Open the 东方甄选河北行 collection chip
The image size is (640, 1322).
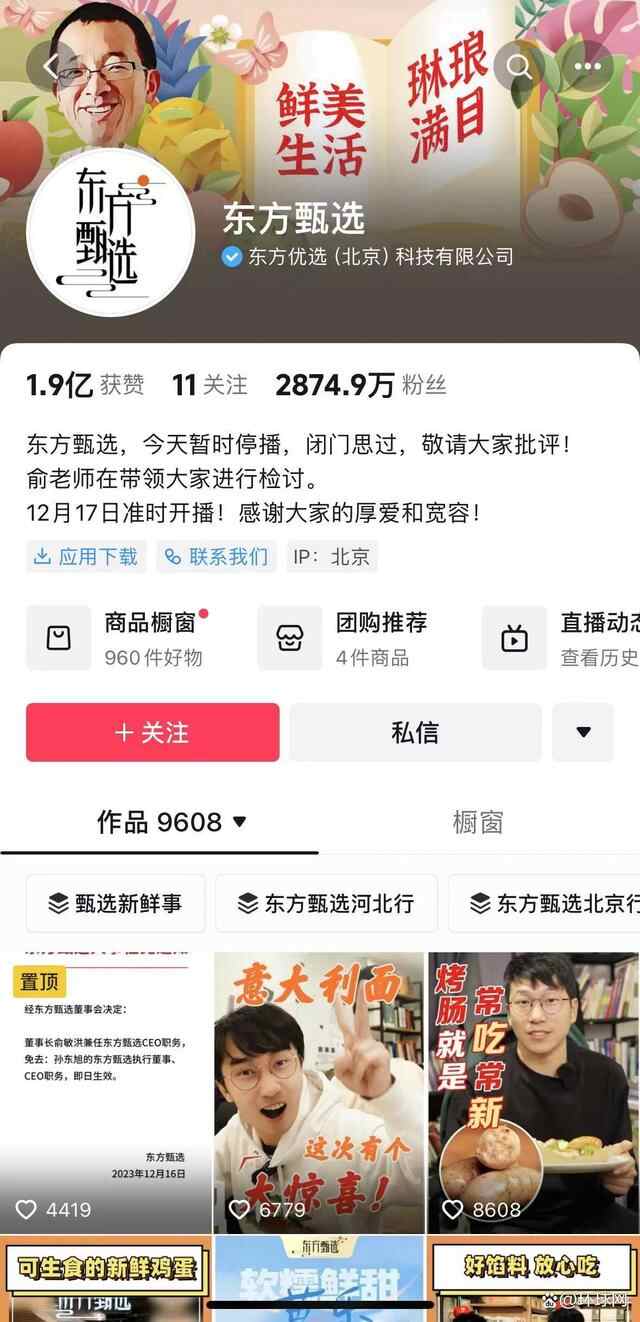326,903
